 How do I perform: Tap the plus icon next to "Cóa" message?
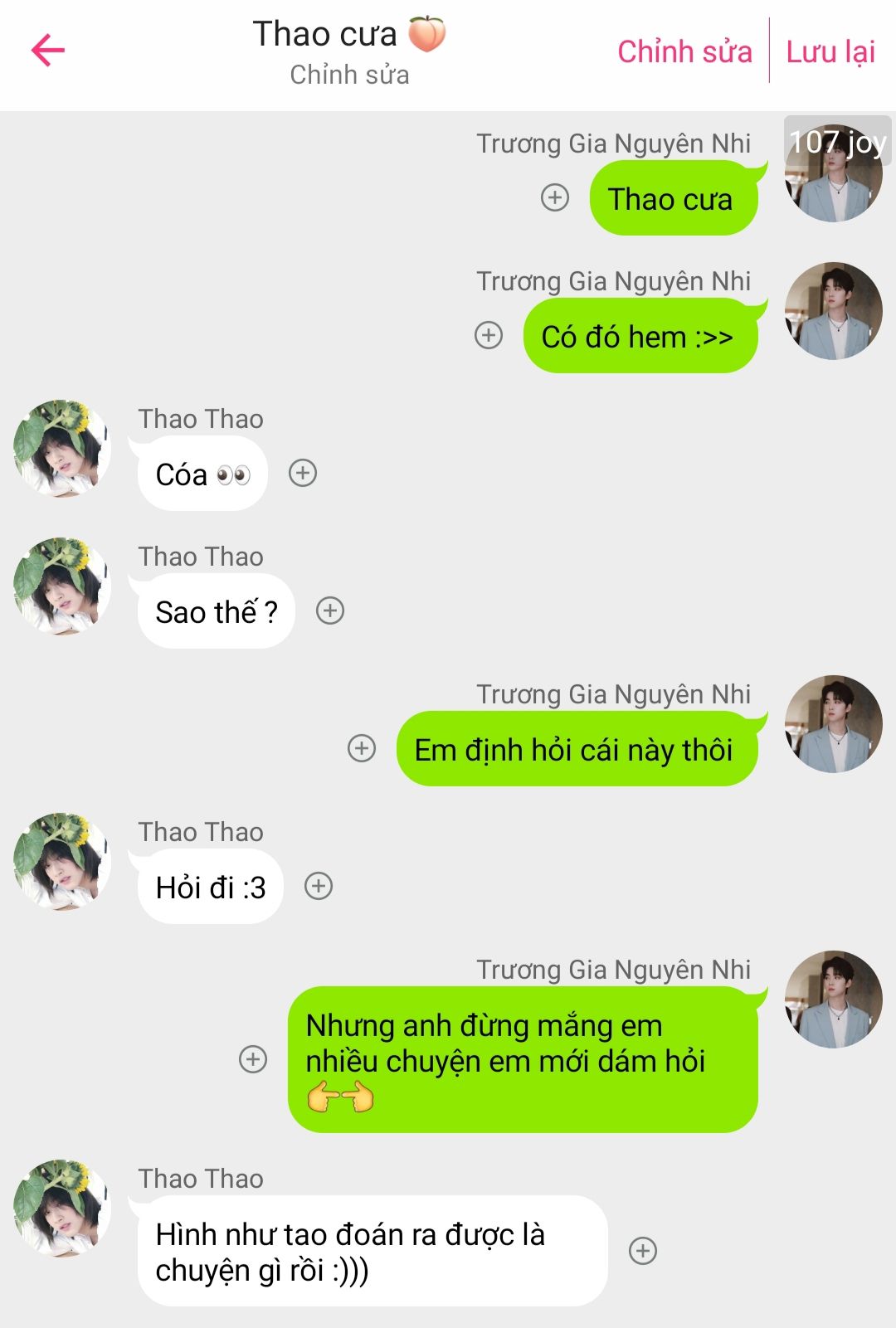[x=303, y=473]
